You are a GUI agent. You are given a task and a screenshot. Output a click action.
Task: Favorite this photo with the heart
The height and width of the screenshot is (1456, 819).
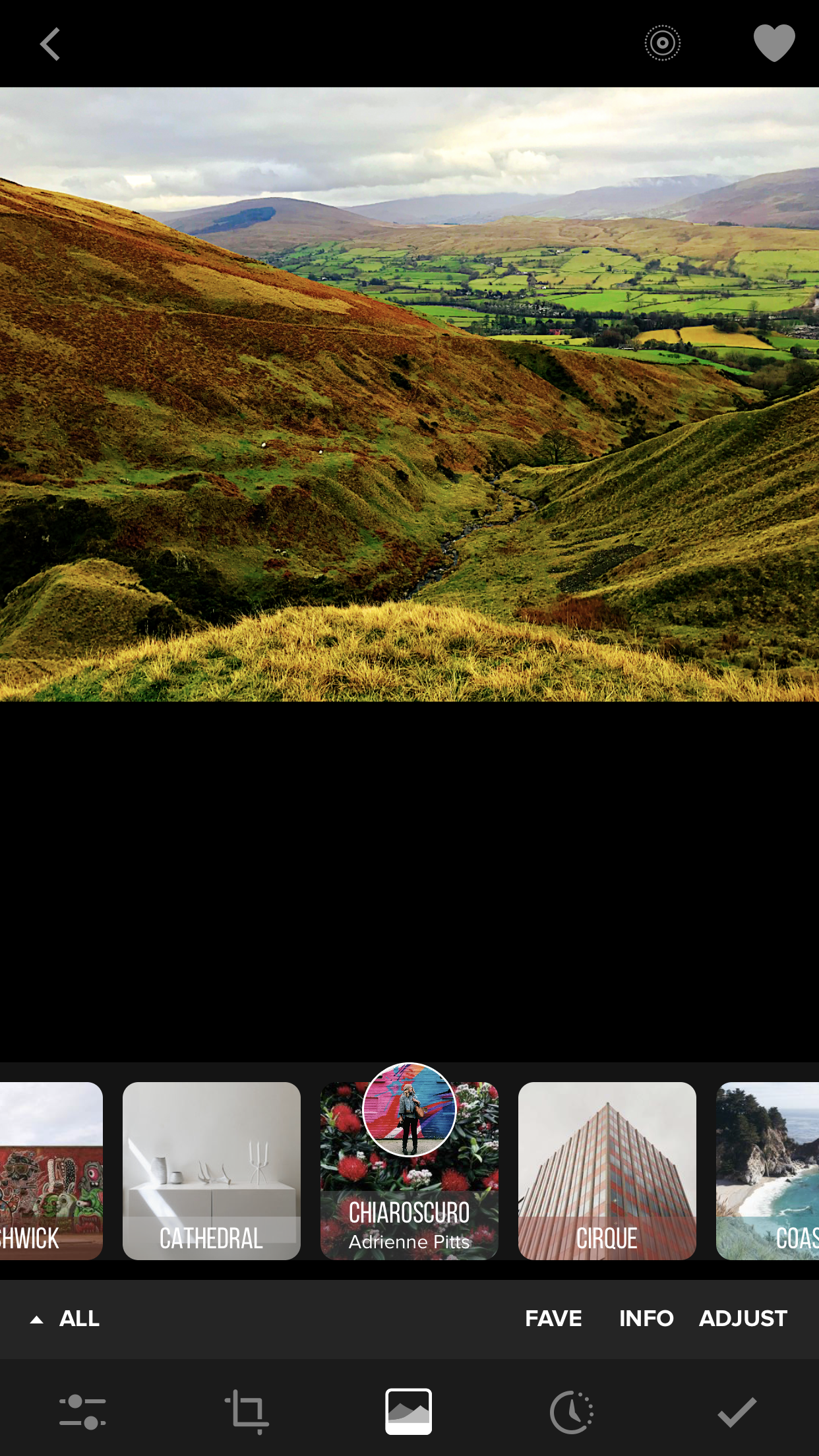point(774,43)
